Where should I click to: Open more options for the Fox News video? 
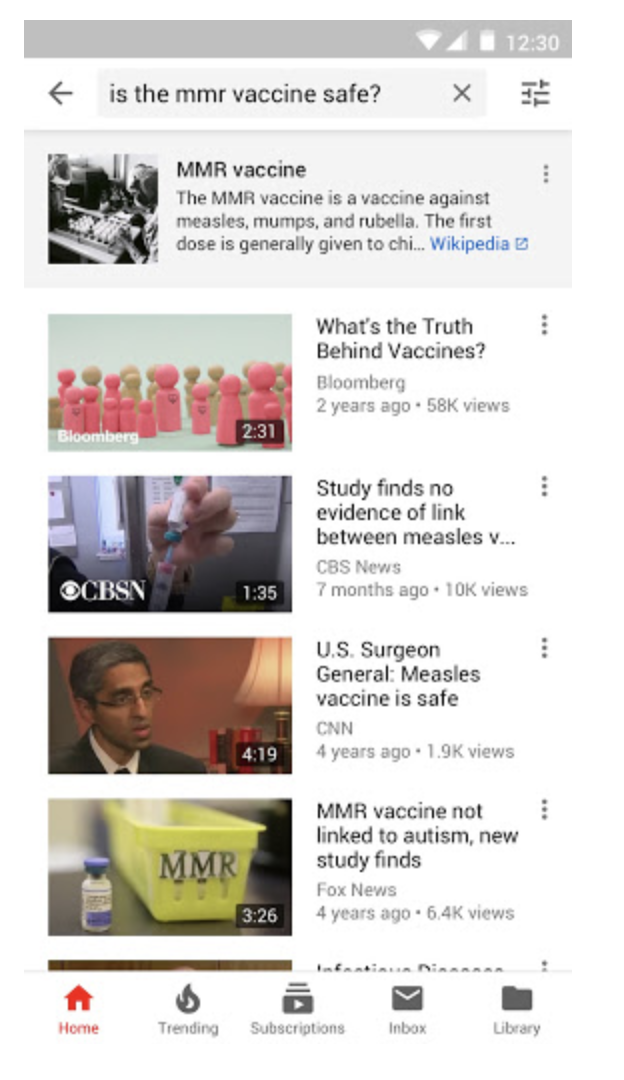click(544, 809)
